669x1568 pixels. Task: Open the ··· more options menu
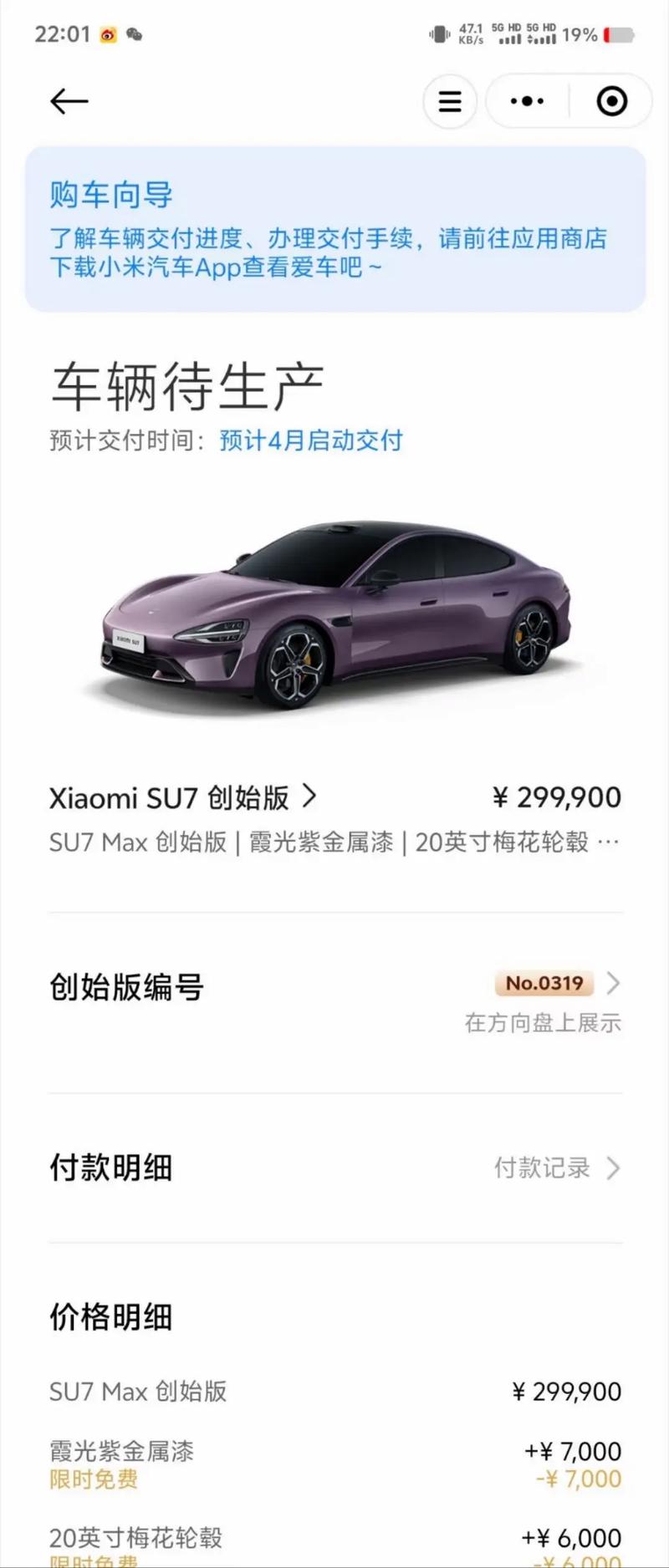click(526, 100)
